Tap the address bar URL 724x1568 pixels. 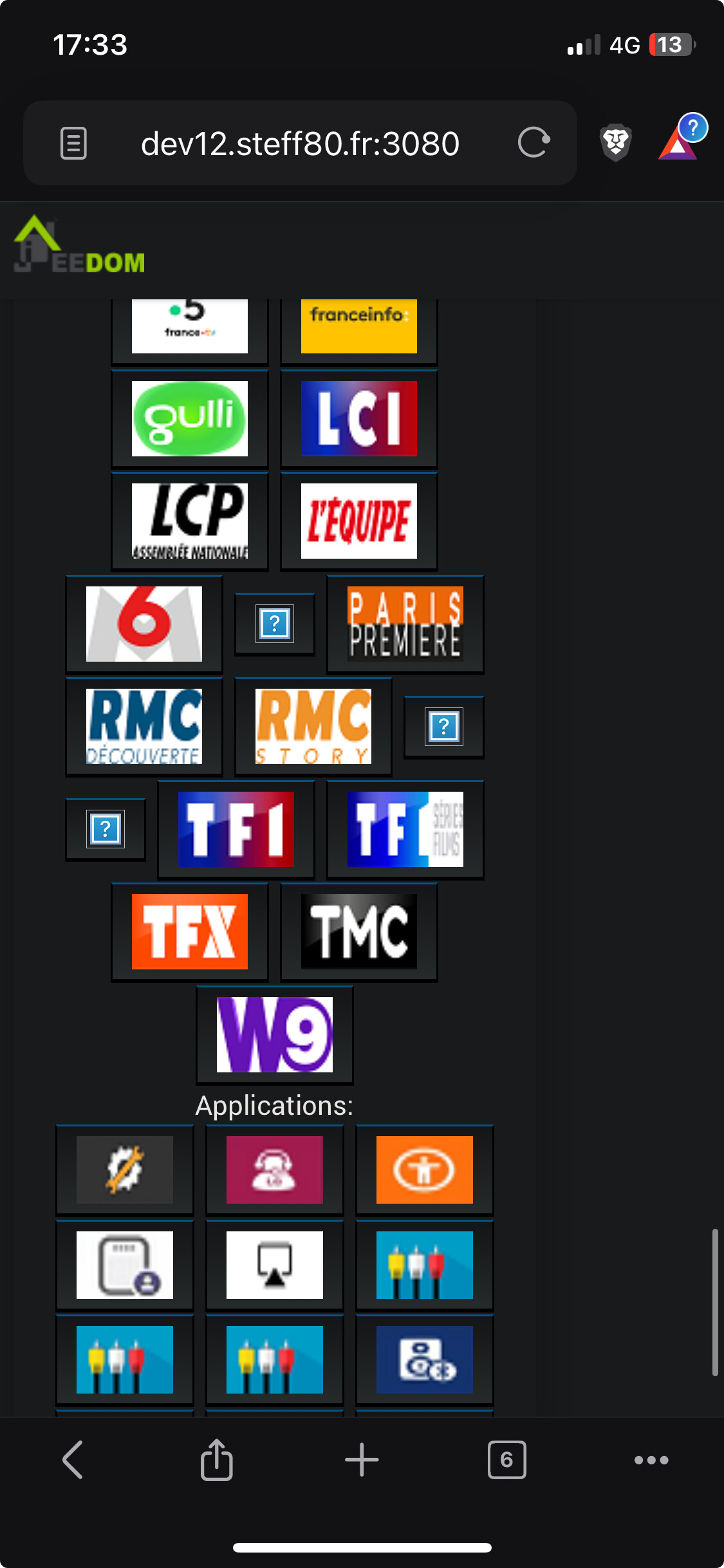[300, 143]
